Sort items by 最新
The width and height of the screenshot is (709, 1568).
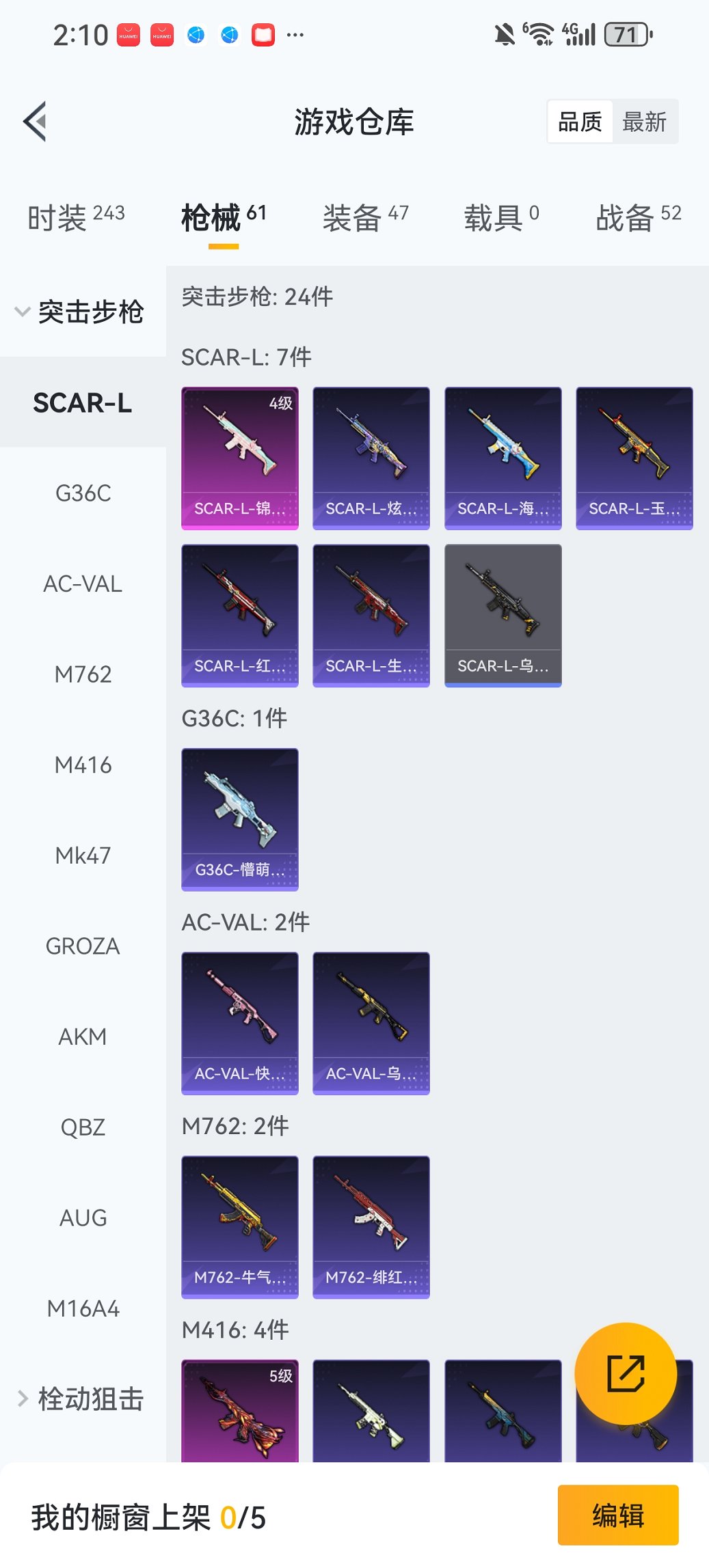click(644, 122)
